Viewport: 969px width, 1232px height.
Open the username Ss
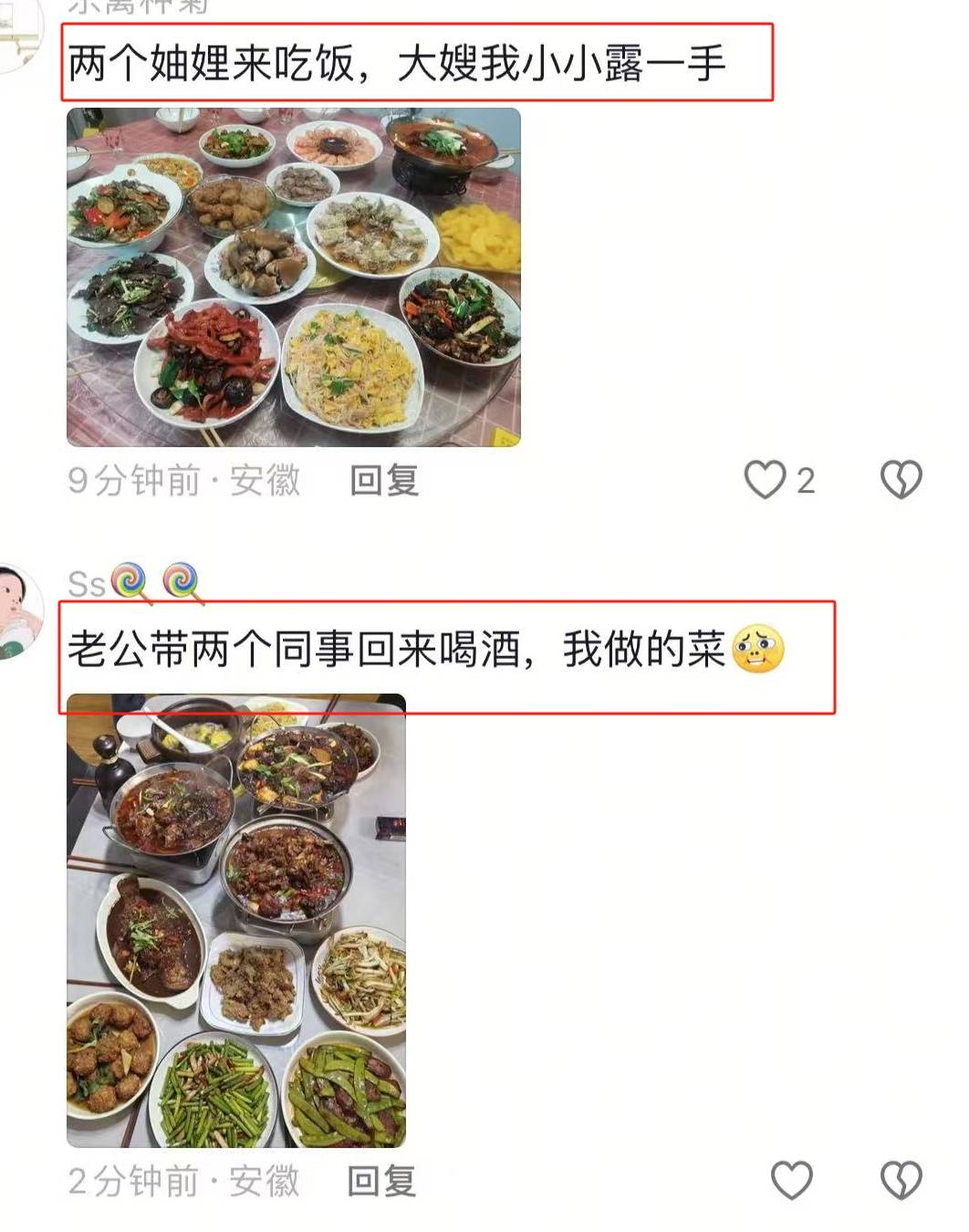tap(87, 583)
